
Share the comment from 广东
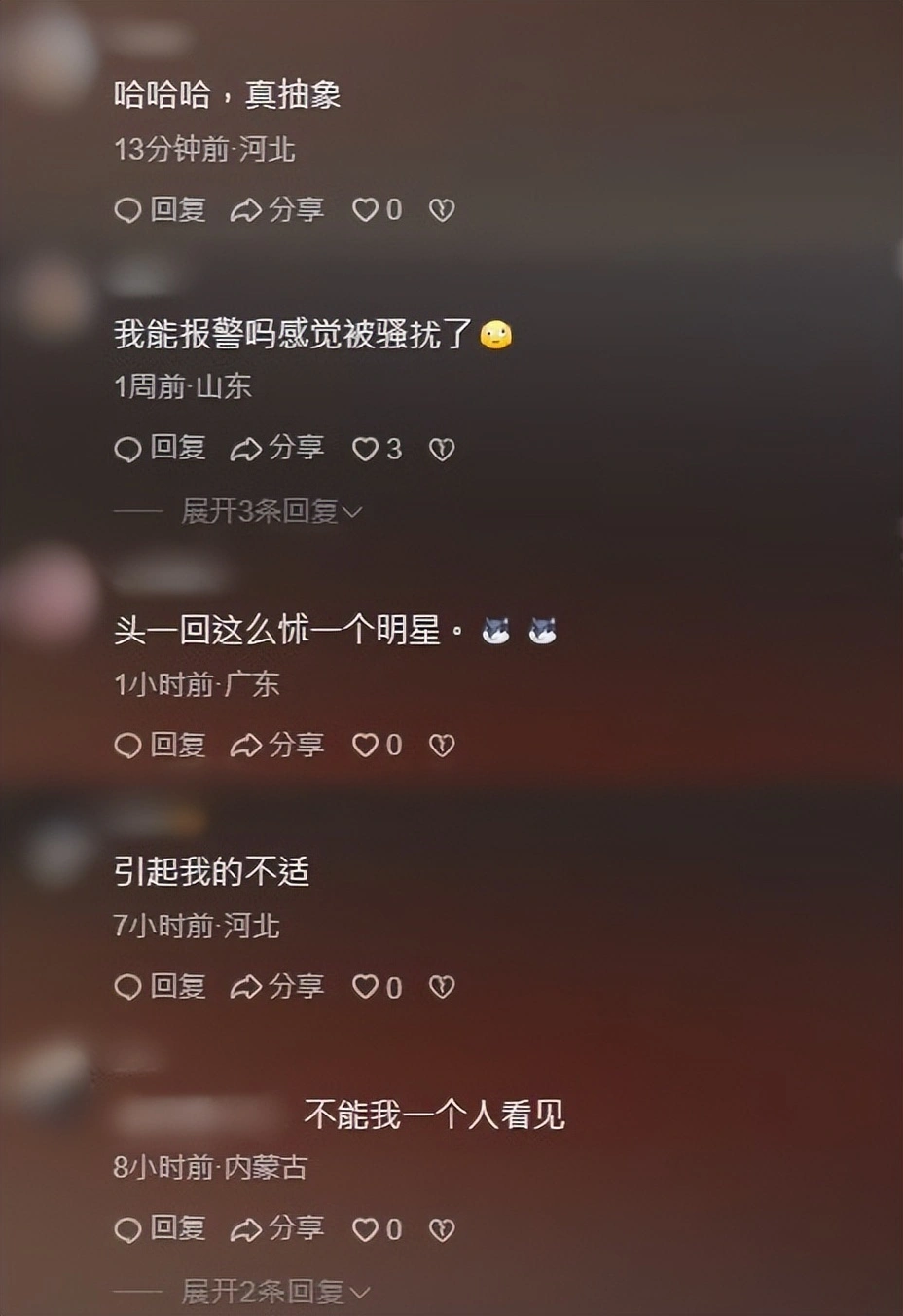pos(277,746)
